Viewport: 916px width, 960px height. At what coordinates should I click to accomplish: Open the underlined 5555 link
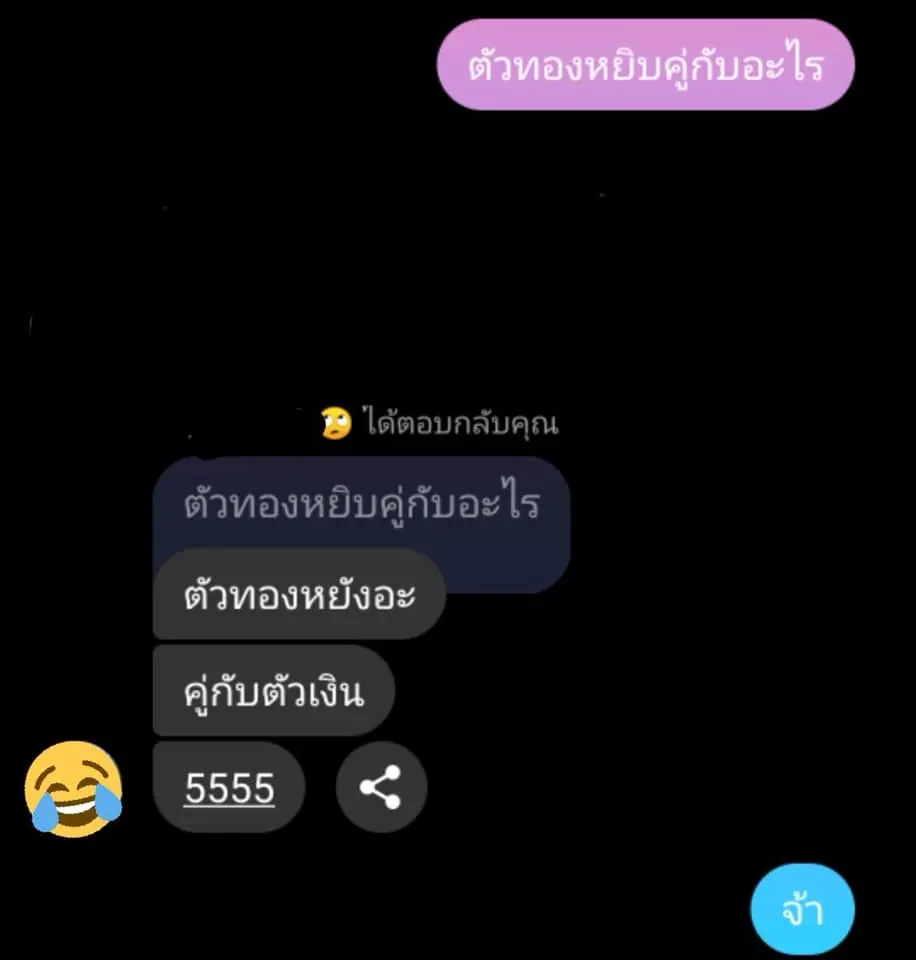[229, 789]
